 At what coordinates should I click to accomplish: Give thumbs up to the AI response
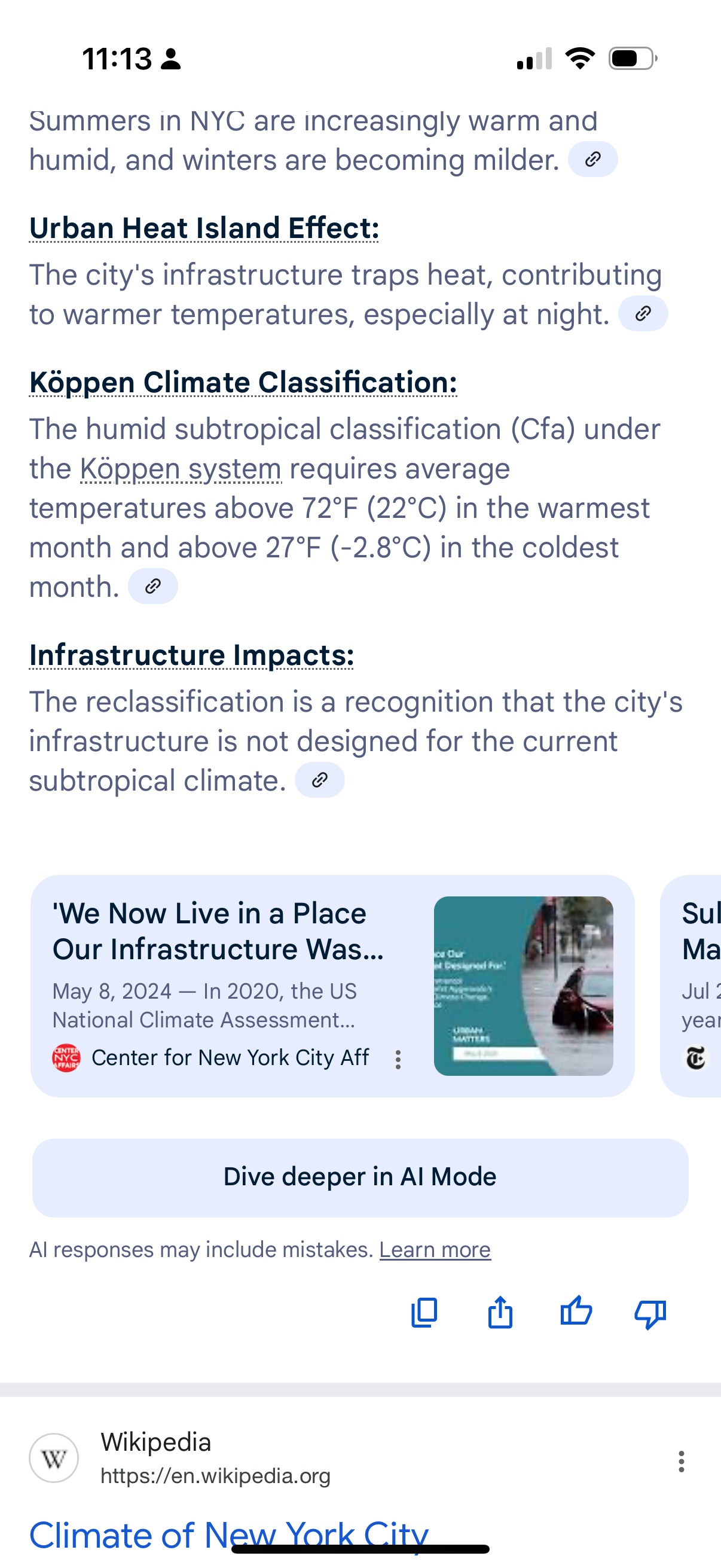[576, 1311]
